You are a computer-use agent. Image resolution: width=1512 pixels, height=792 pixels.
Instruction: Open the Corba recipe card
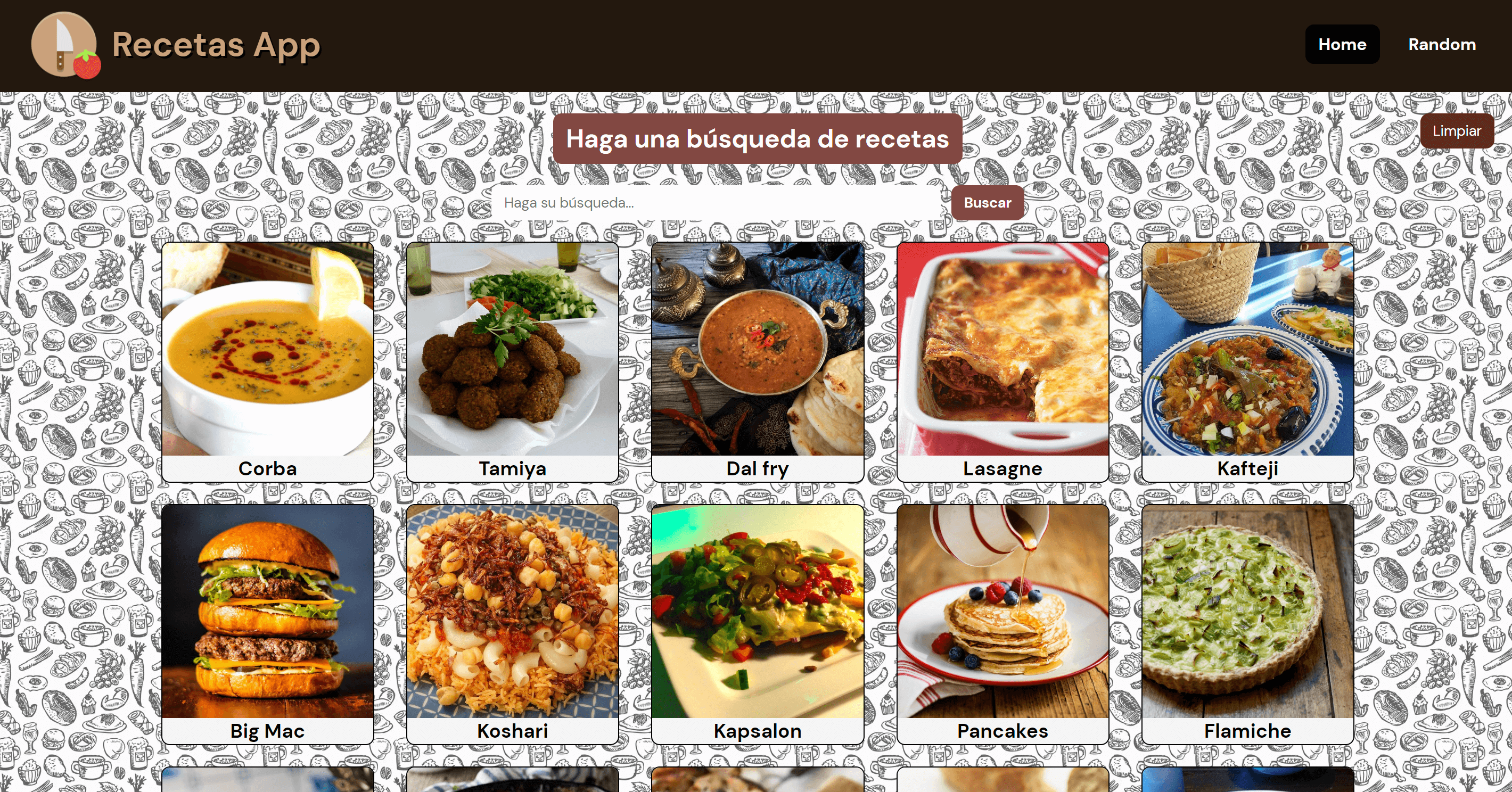tap(268, 361)
